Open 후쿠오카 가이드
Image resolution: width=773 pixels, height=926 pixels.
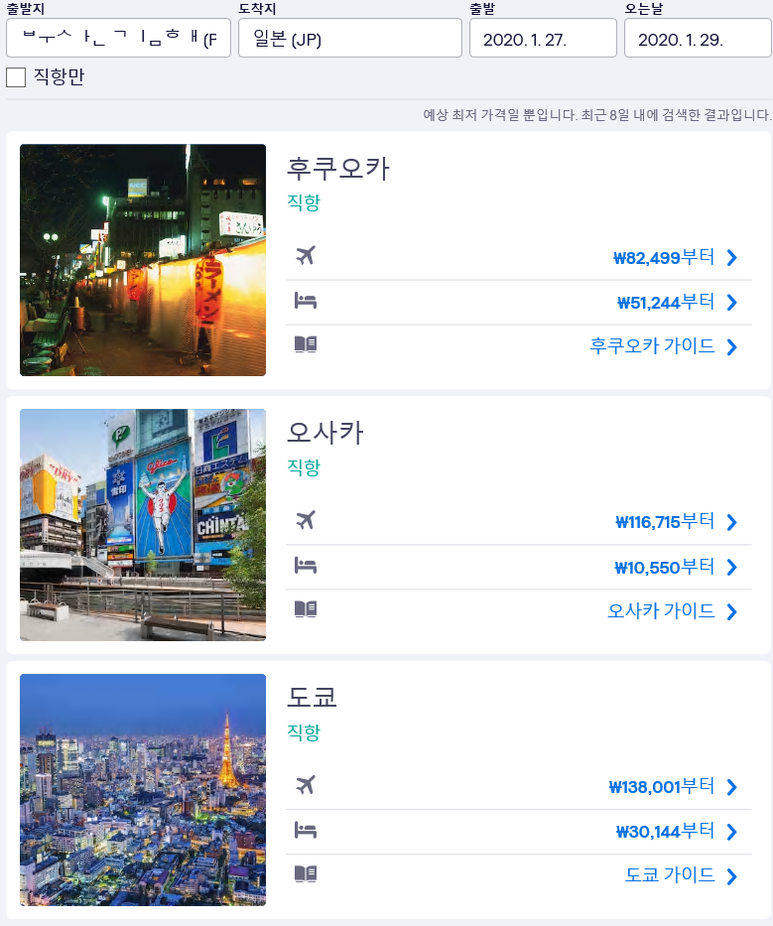[x=663, y=347]
